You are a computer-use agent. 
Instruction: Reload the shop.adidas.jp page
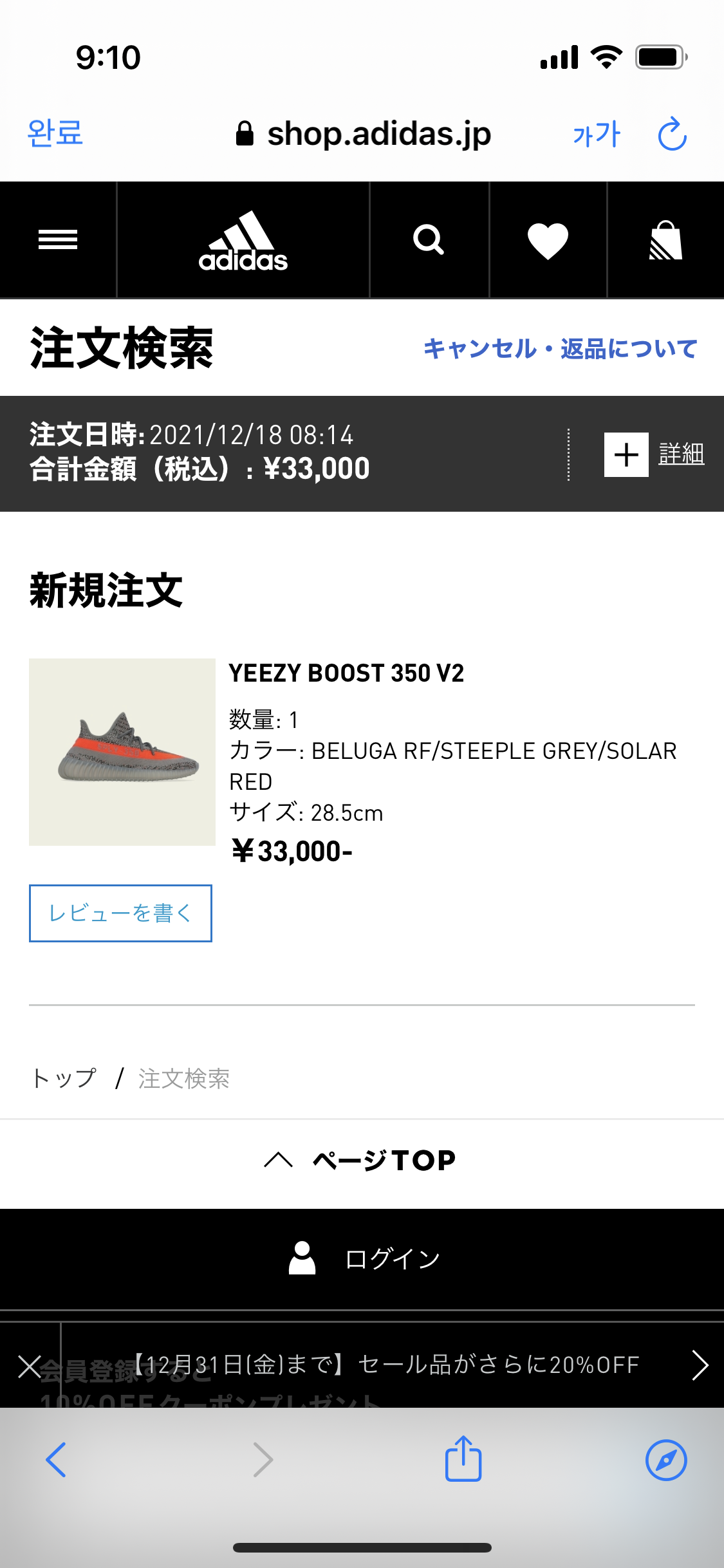(672, 134)
